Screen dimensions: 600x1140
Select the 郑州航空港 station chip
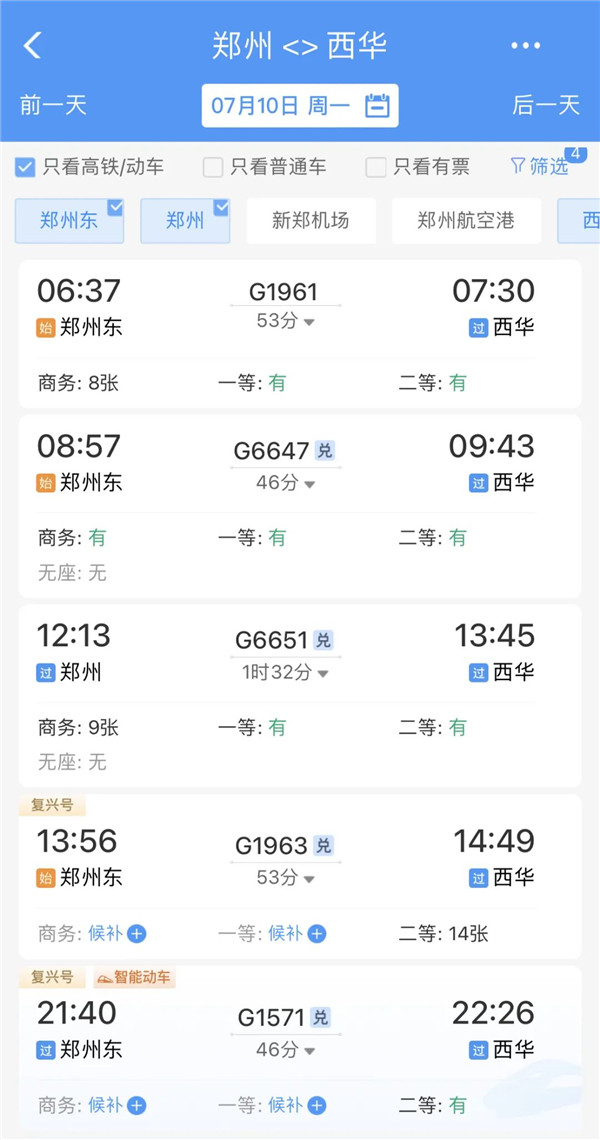point(466,221)
